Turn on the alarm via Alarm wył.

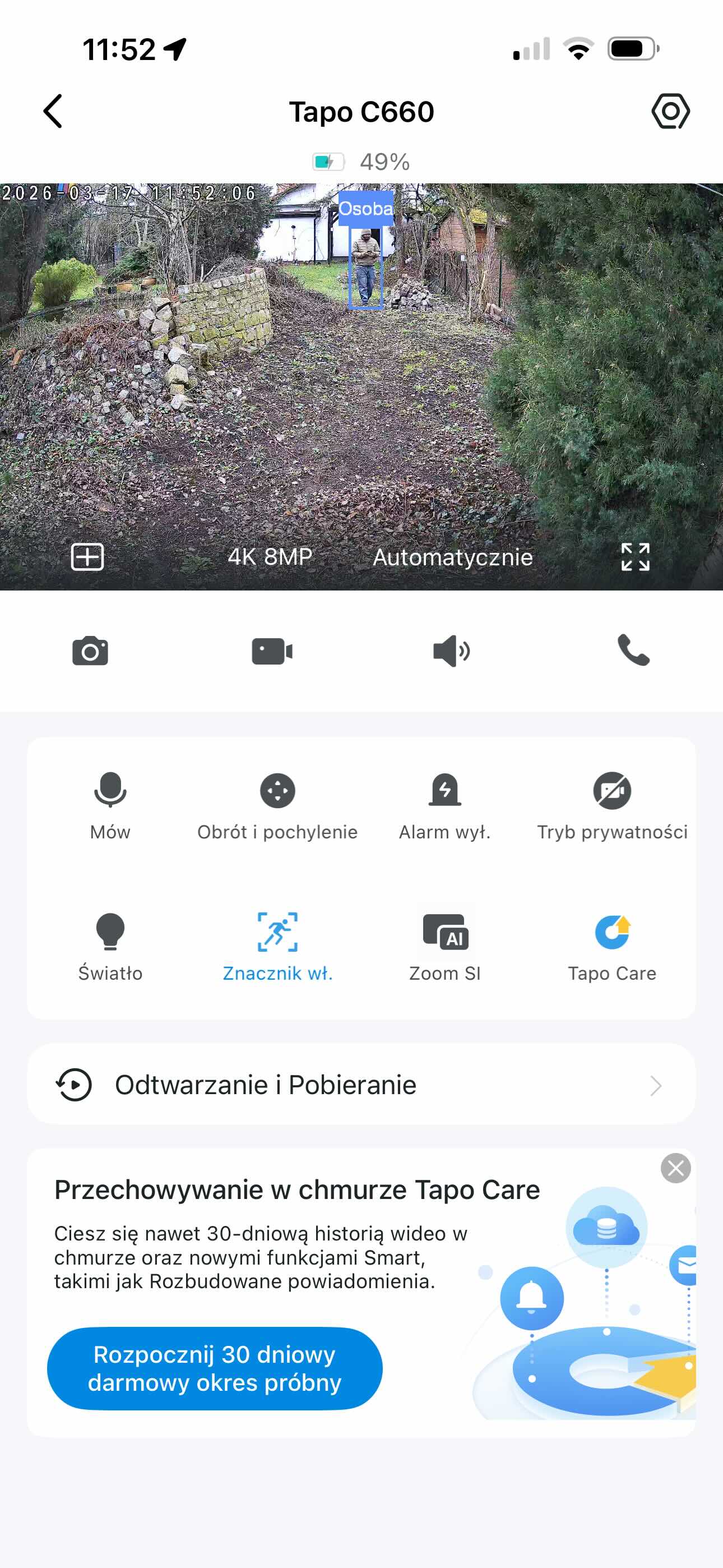point(445,805)
